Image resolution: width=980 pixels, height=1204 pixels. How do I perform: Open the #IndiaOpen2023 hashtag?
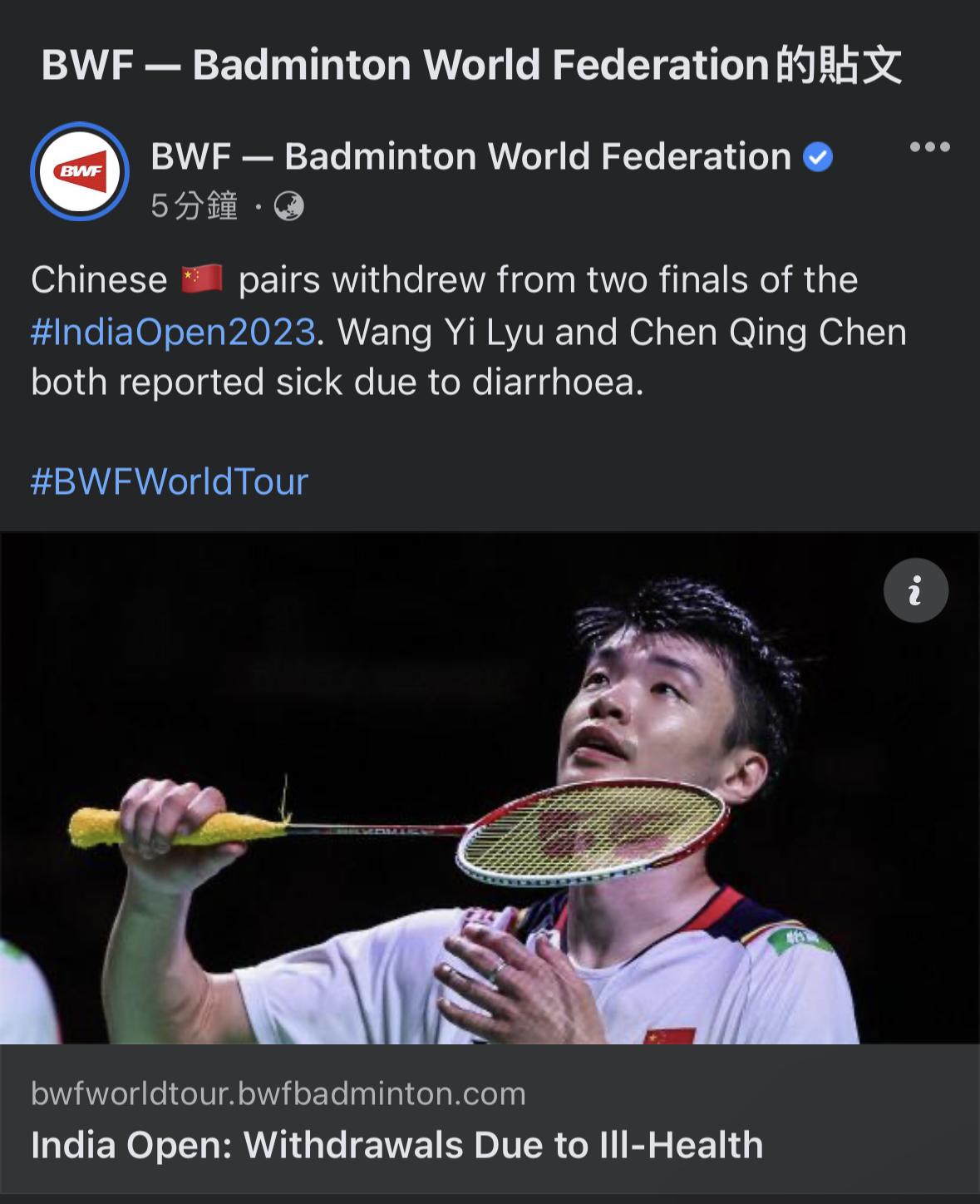point(173,332)
